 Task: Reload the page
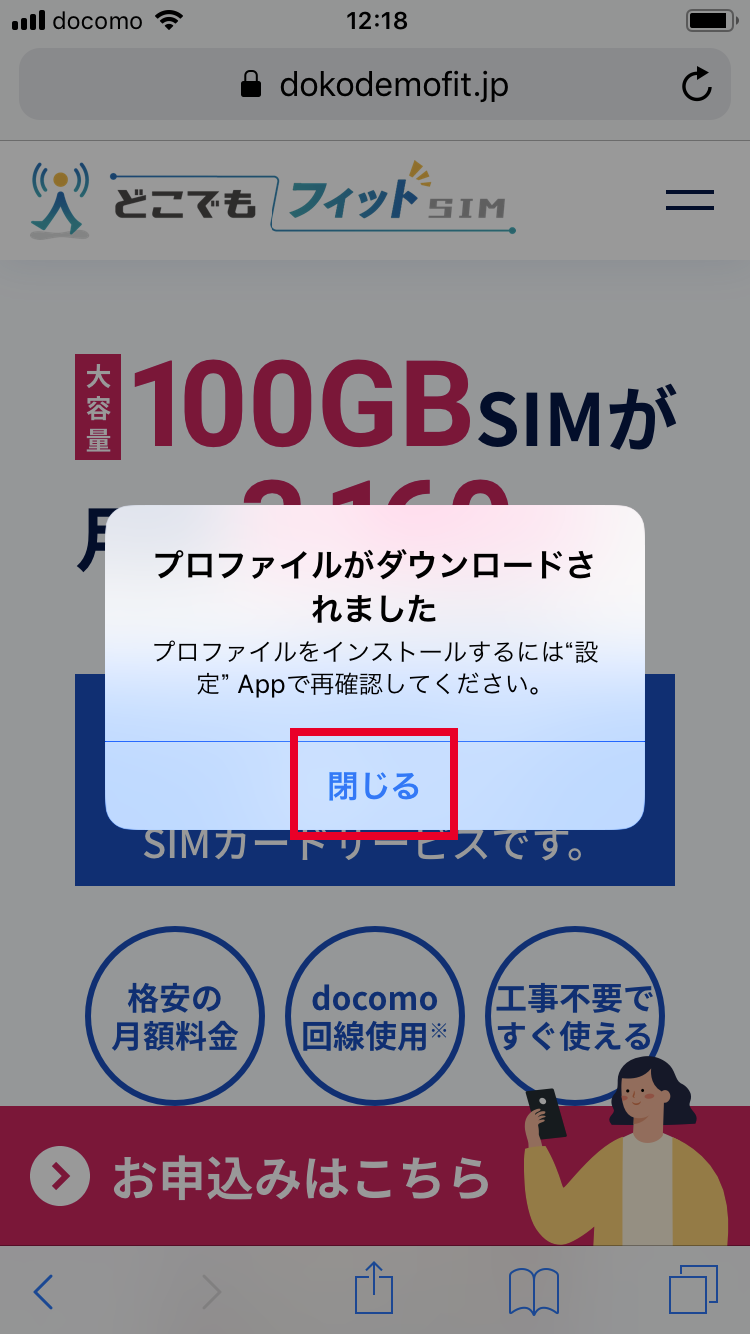[x=696, y=86]
